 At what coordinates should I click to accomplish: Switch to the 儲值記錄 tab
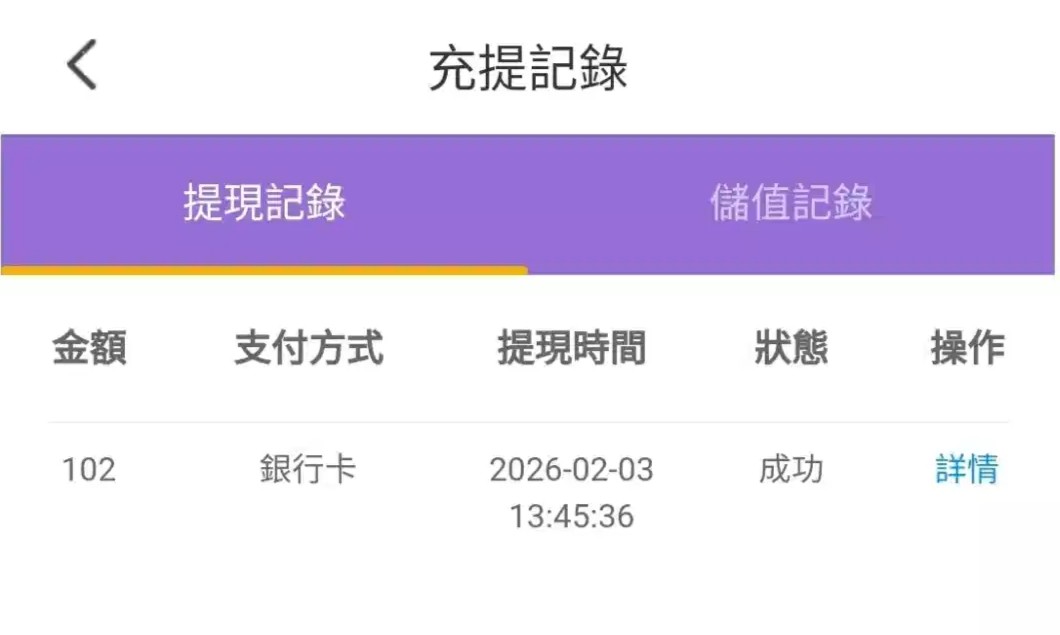pos(791,203)
